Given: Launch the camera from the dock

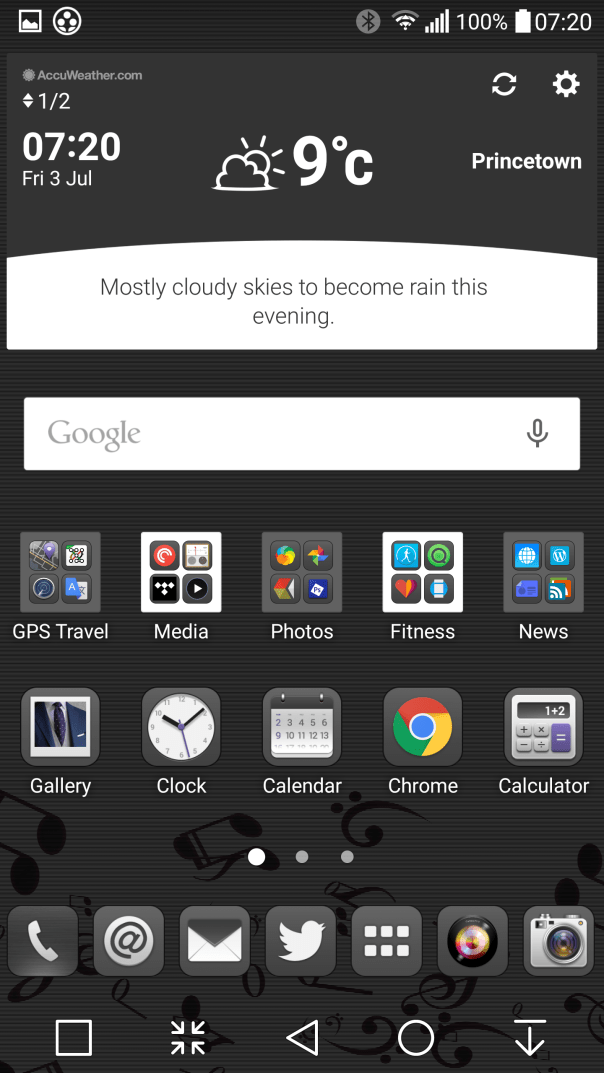Looking at the screenshot, I should [x=559, y=941].
